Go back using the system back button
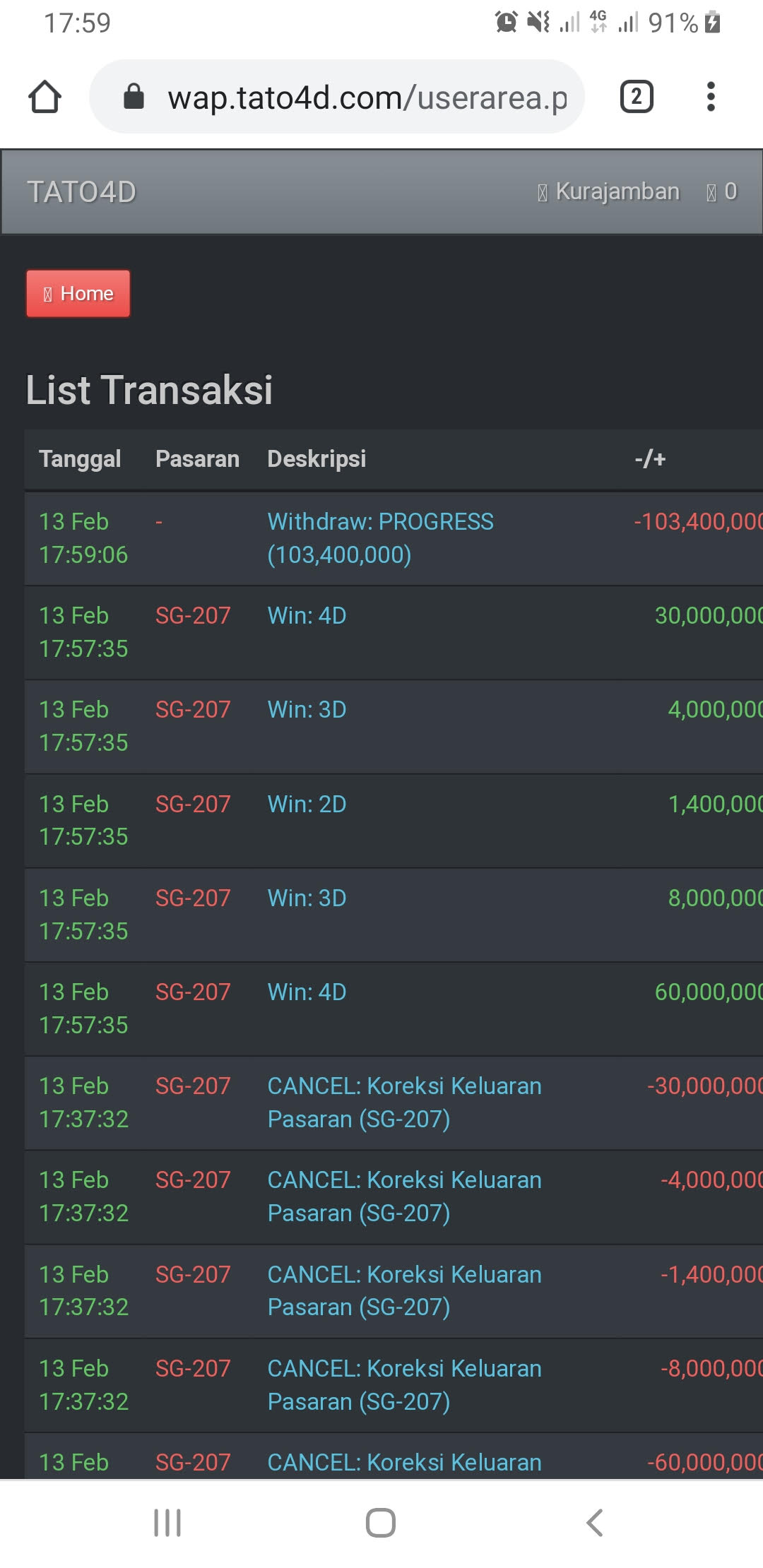763x1568 pixels. click(x=595, y=1522)
